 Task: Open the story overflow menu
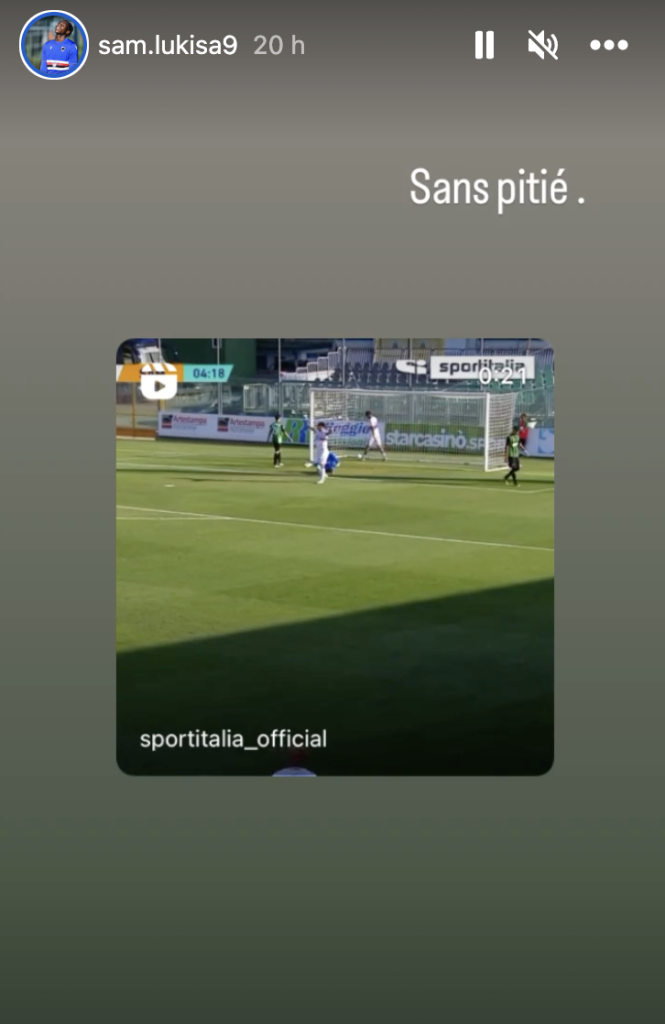(x=608, y=45)
